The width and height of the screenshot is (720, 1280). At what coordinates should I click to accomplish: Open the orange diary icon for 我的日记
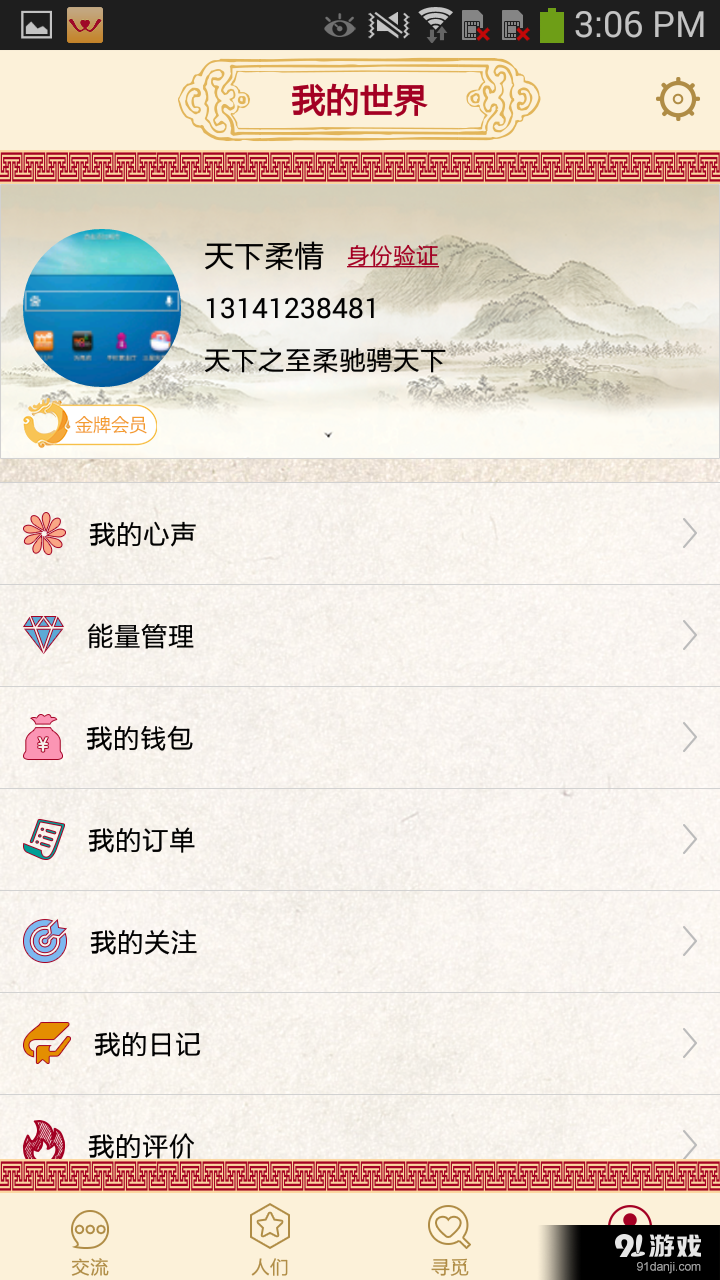tap(44, 1043)
